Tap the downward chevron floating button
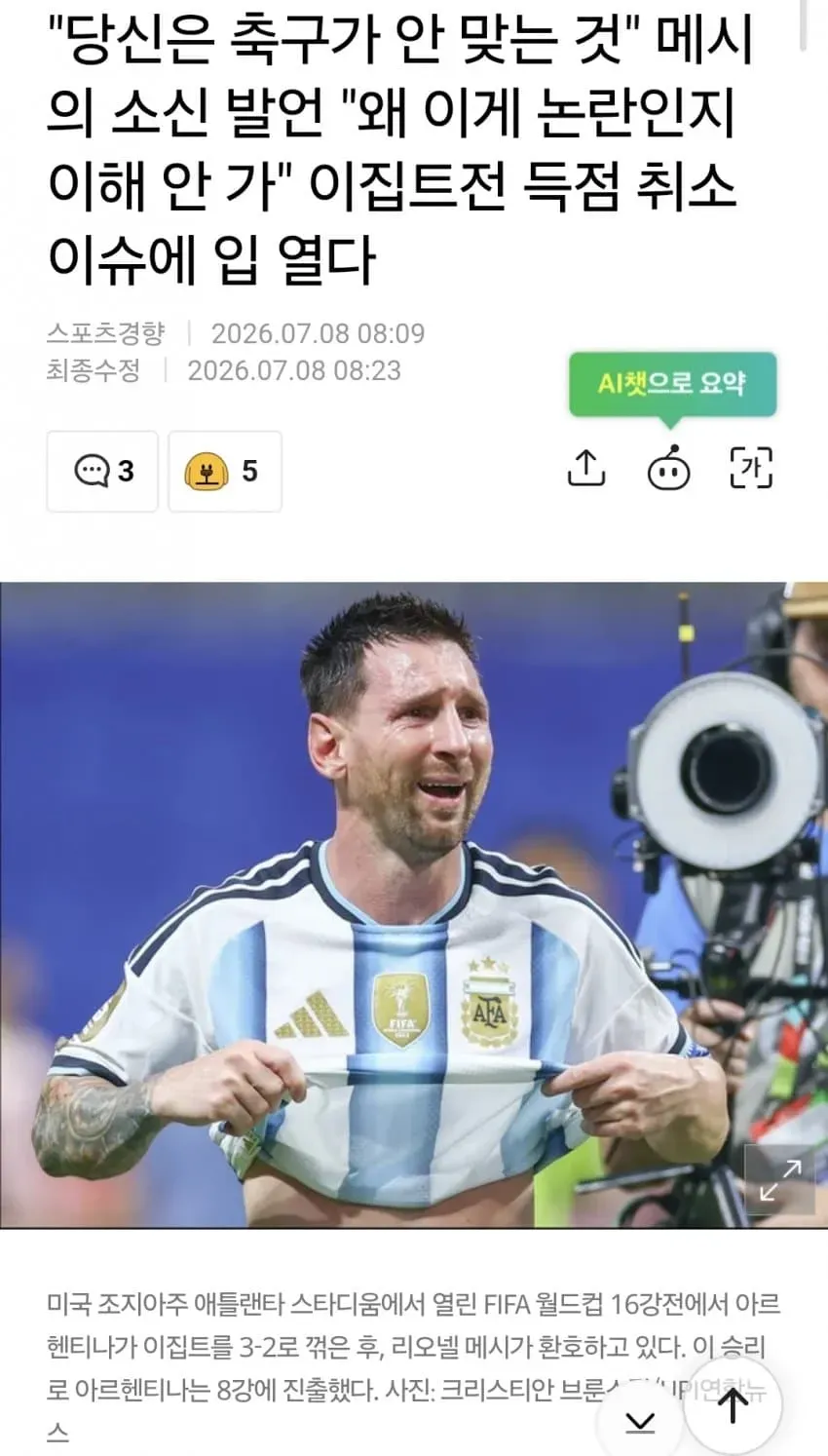 pos(640,1421)
